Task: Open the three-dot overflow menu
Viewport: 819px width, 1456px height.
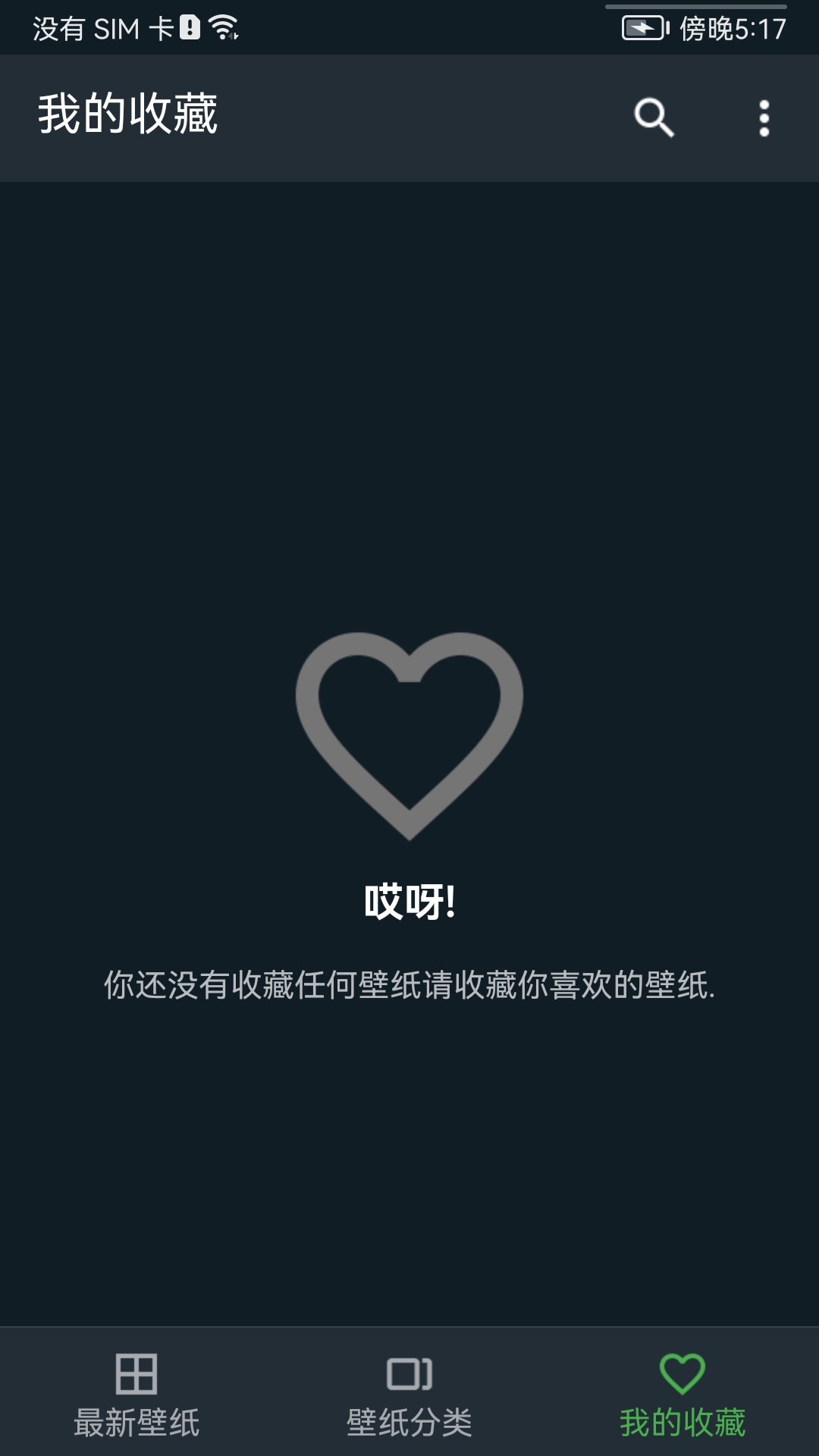Action: click(764, 118)
